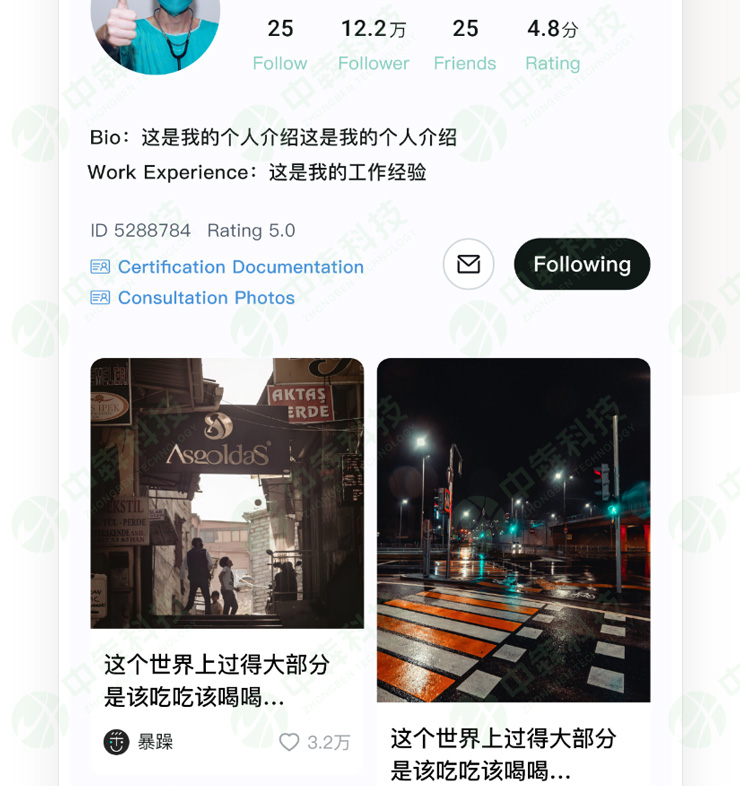Open the Friends list
The height and width of the screenshot is (786, 740).
[x=465, y=45]
